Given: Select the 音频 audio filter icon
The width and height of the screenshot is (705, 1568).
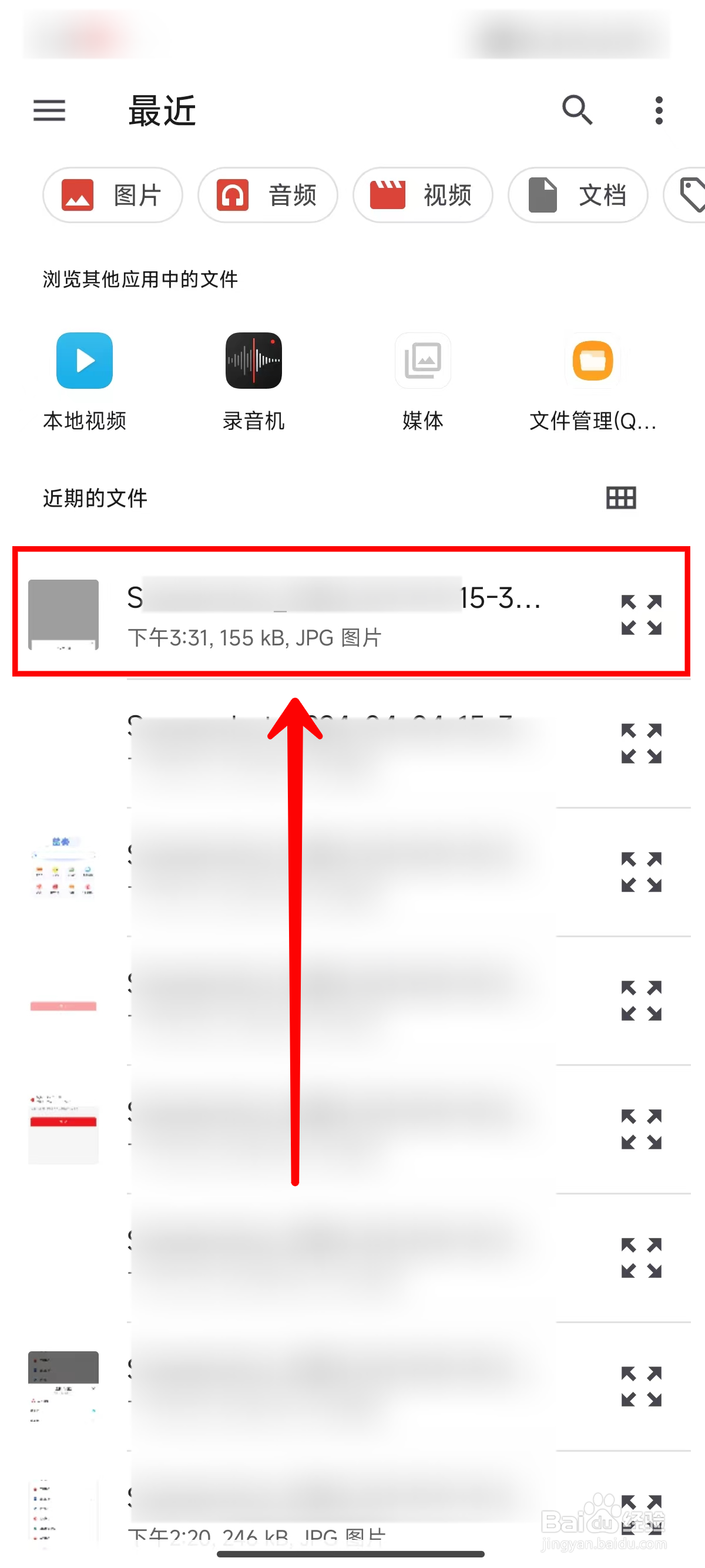Looking at the screenshot, I should coord(231,196).
